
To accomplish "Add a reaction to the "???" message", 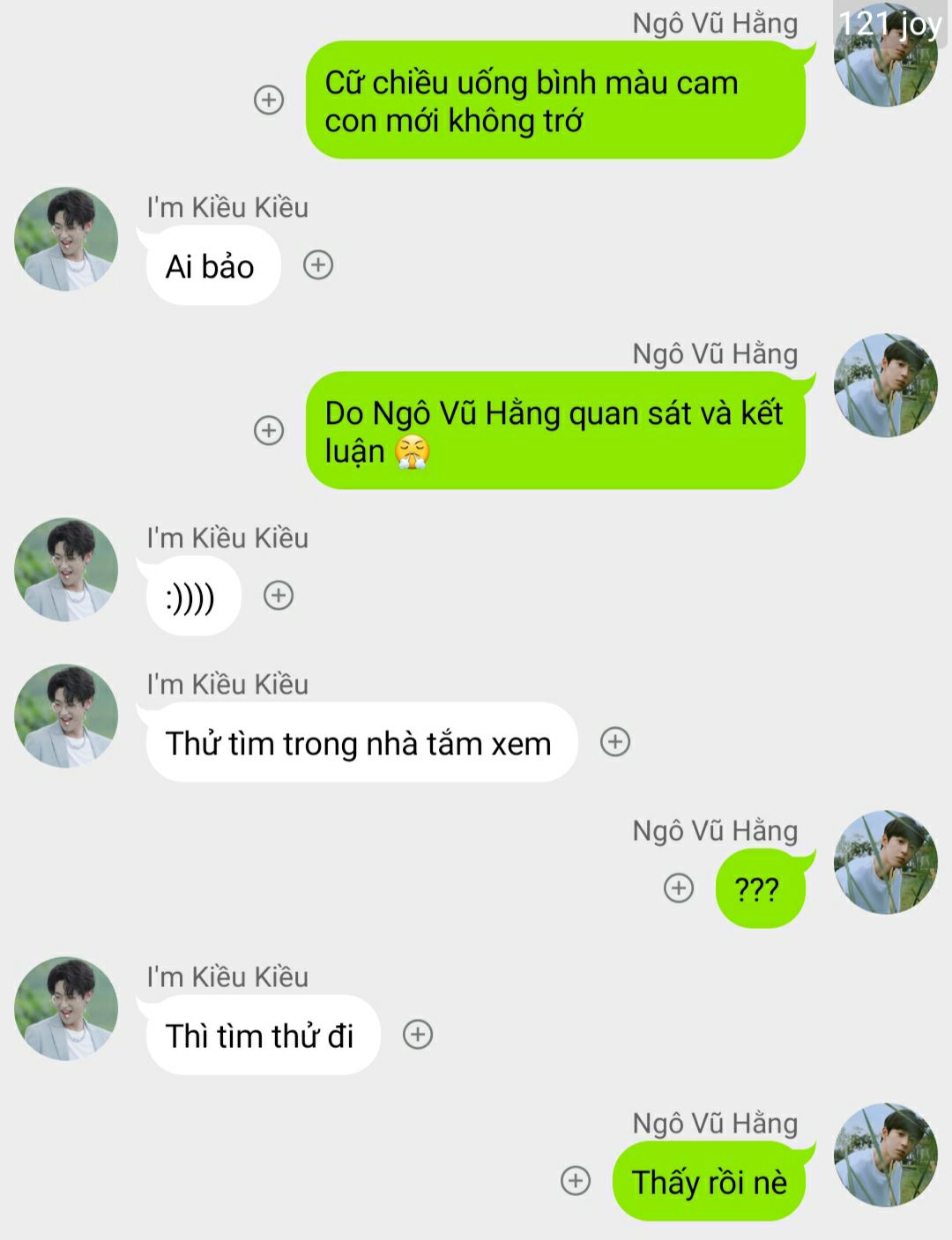I will [679, 887].
